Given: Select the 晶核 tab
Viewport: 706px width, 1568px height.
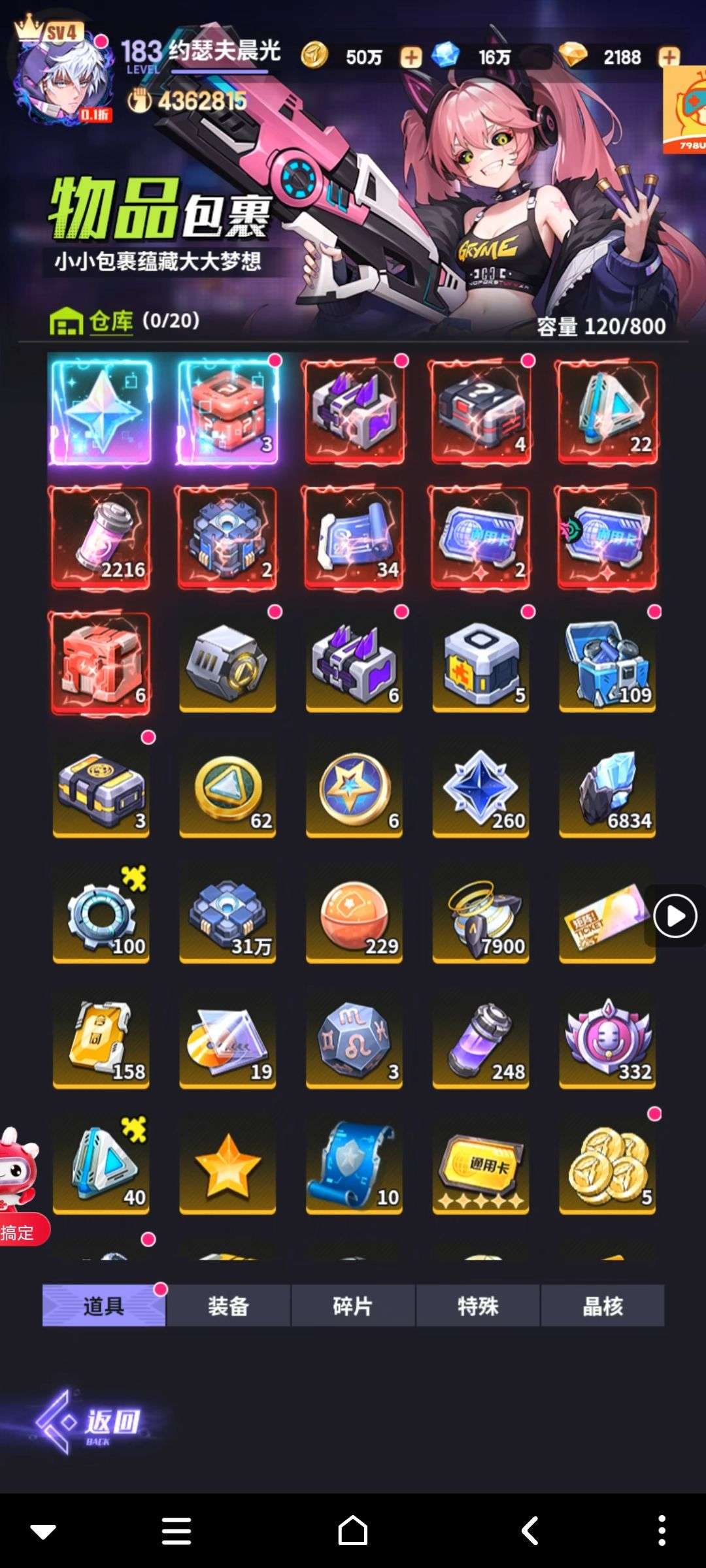Looking at the screenshot, I should tap(603, 1307).
